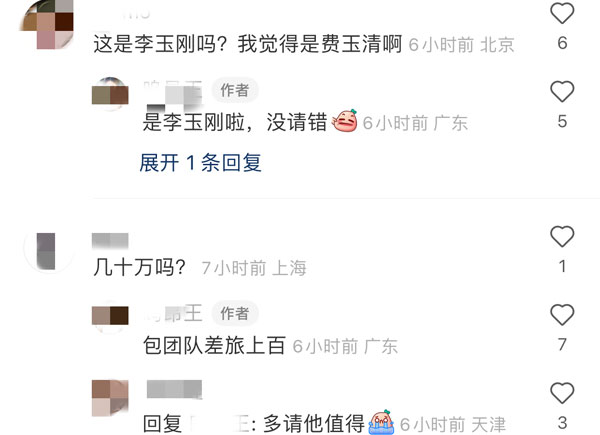Like the comment asking 这是李玉刚吗
The width and height of the screenshot is (600, 435).
click(563, 14)
